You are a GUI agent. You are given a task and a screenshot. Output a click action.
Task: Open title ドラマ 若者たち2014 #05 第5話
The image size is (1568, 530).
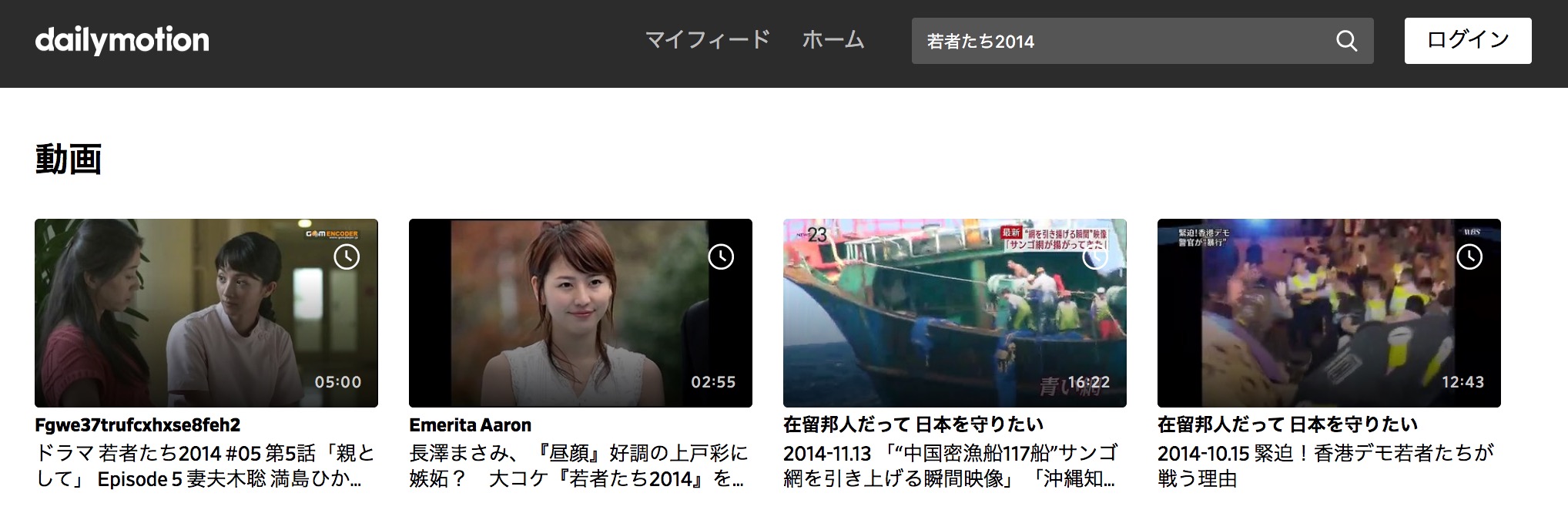[205, 465]
